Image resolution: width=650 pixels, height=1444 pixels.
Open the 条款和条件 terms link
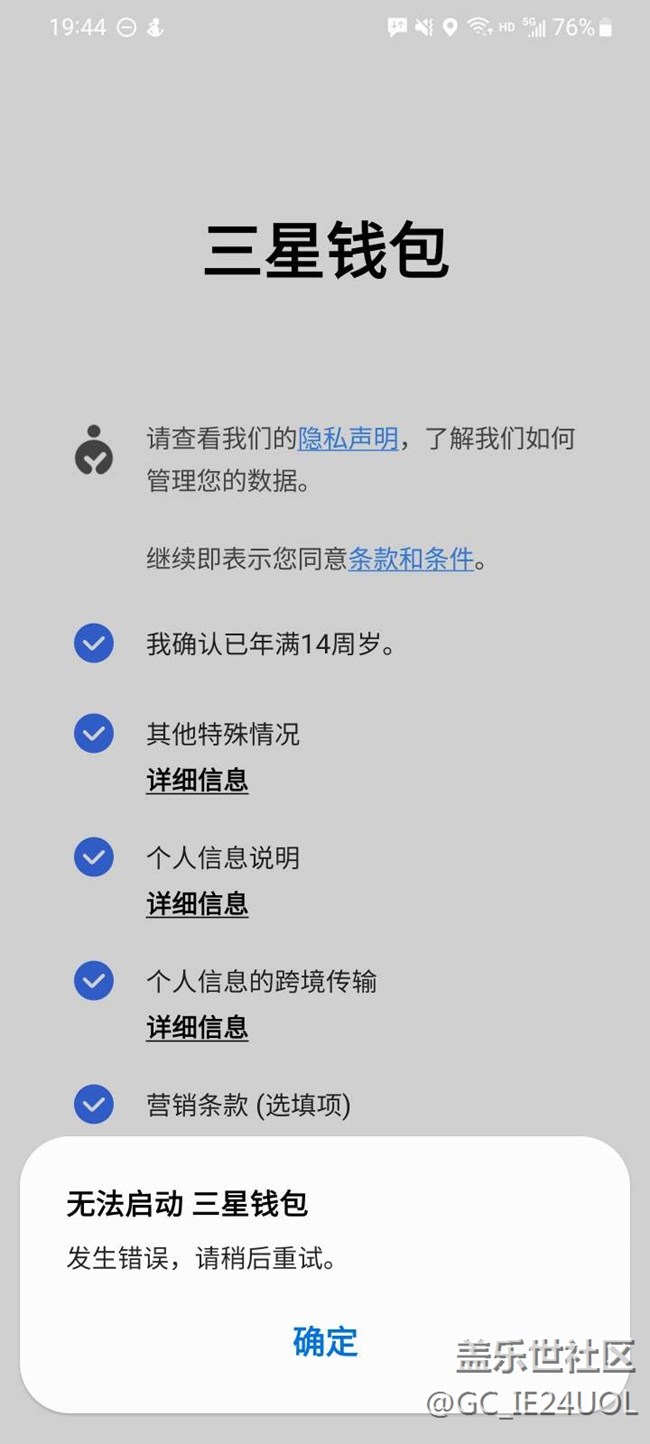[x=411, y=558]
